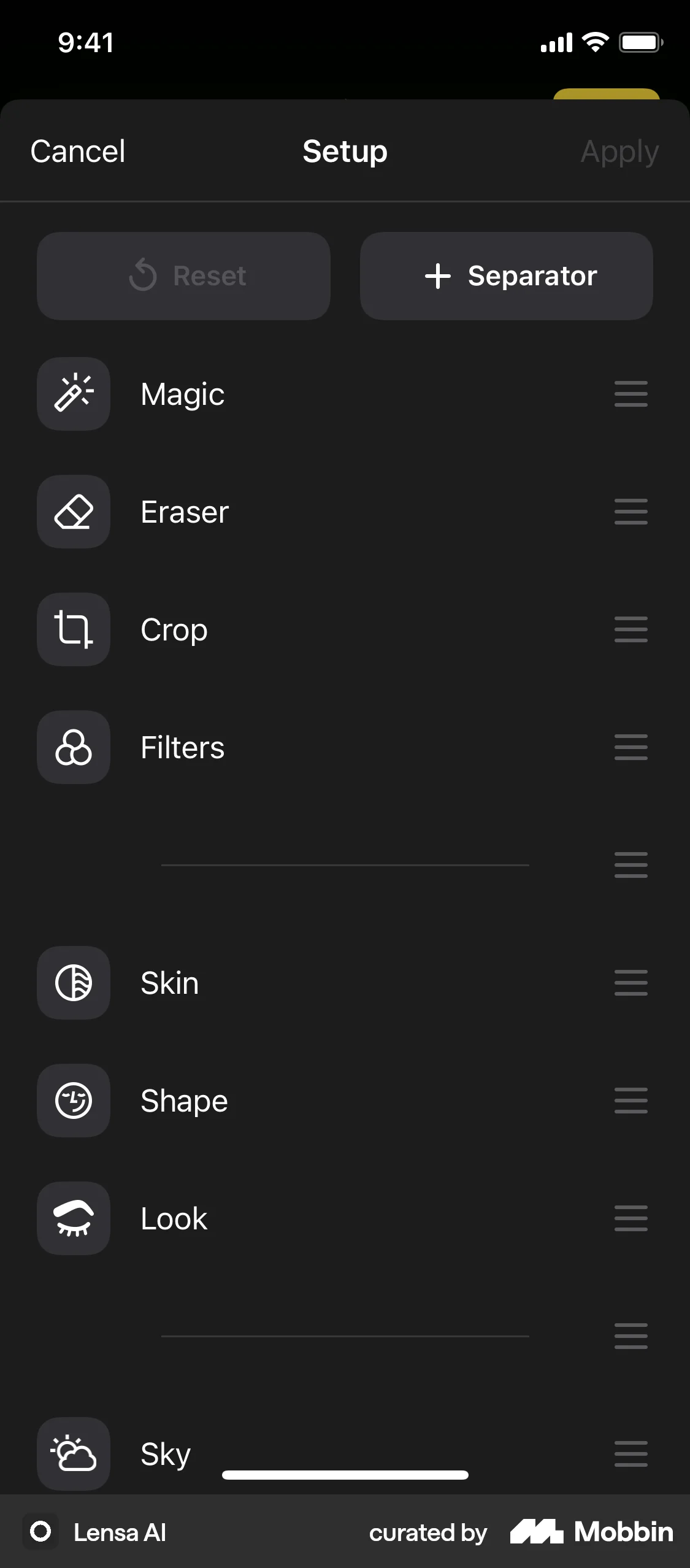Select the Magic wand tool icon
Screen dimensions: 690x1568
coord(73,393)
